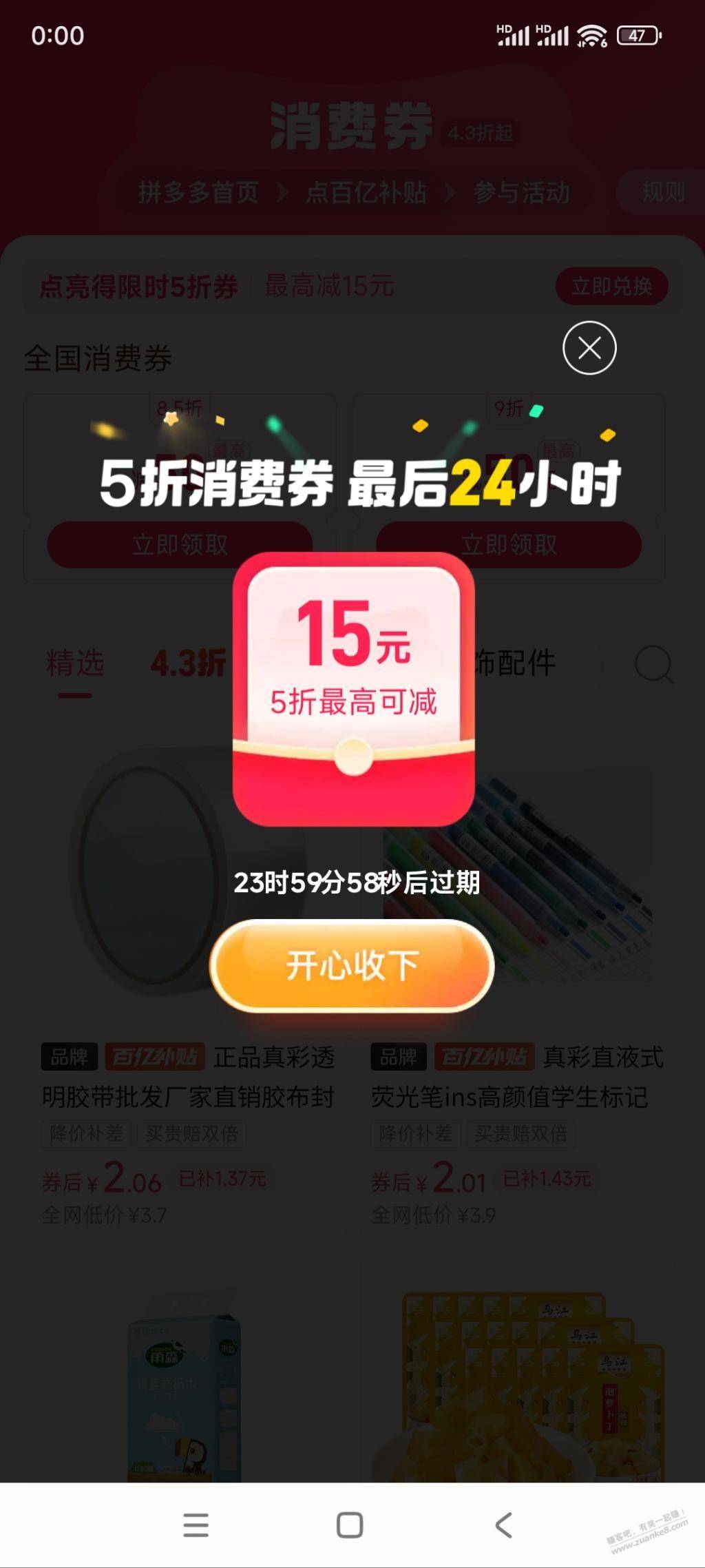Go back with system back button
Image resolution: width=705 pixels, height=1568 pixels.
tap(504, 1525)
